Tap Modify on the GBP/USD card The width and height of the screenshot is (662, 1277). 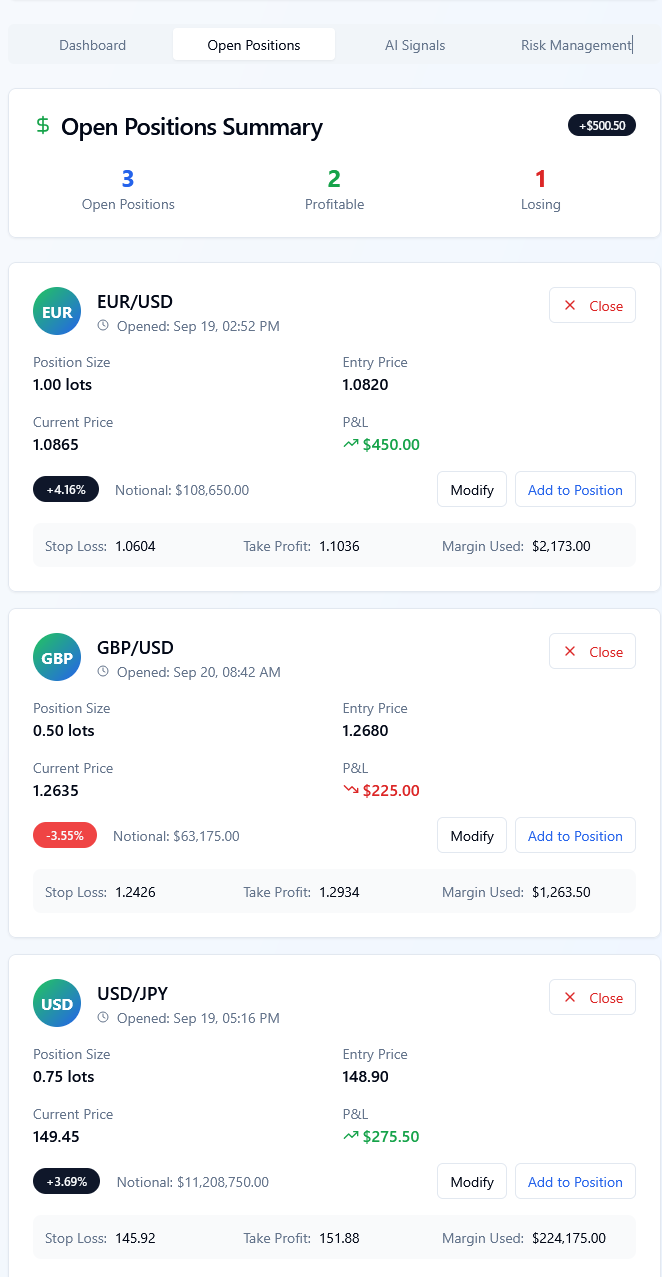472,836
